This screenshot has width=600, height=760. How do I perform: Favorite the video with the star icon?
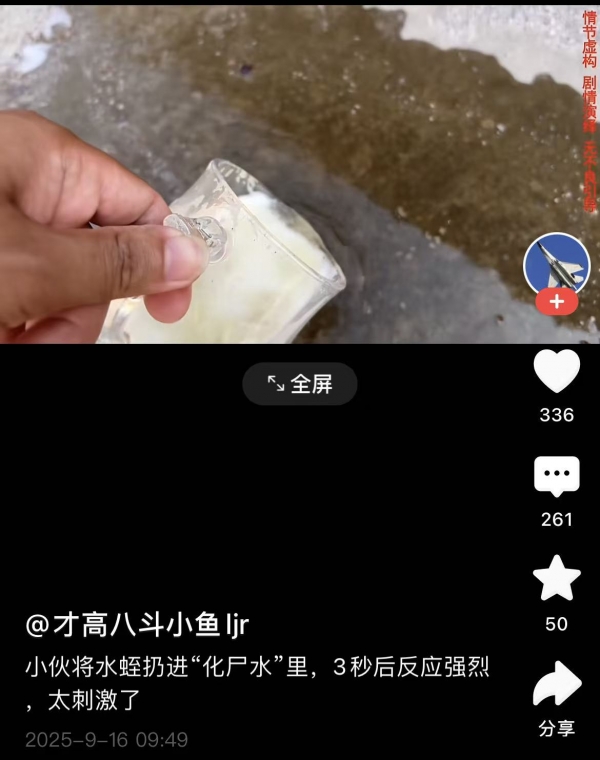pyautogui.click(x=556, y=580)
